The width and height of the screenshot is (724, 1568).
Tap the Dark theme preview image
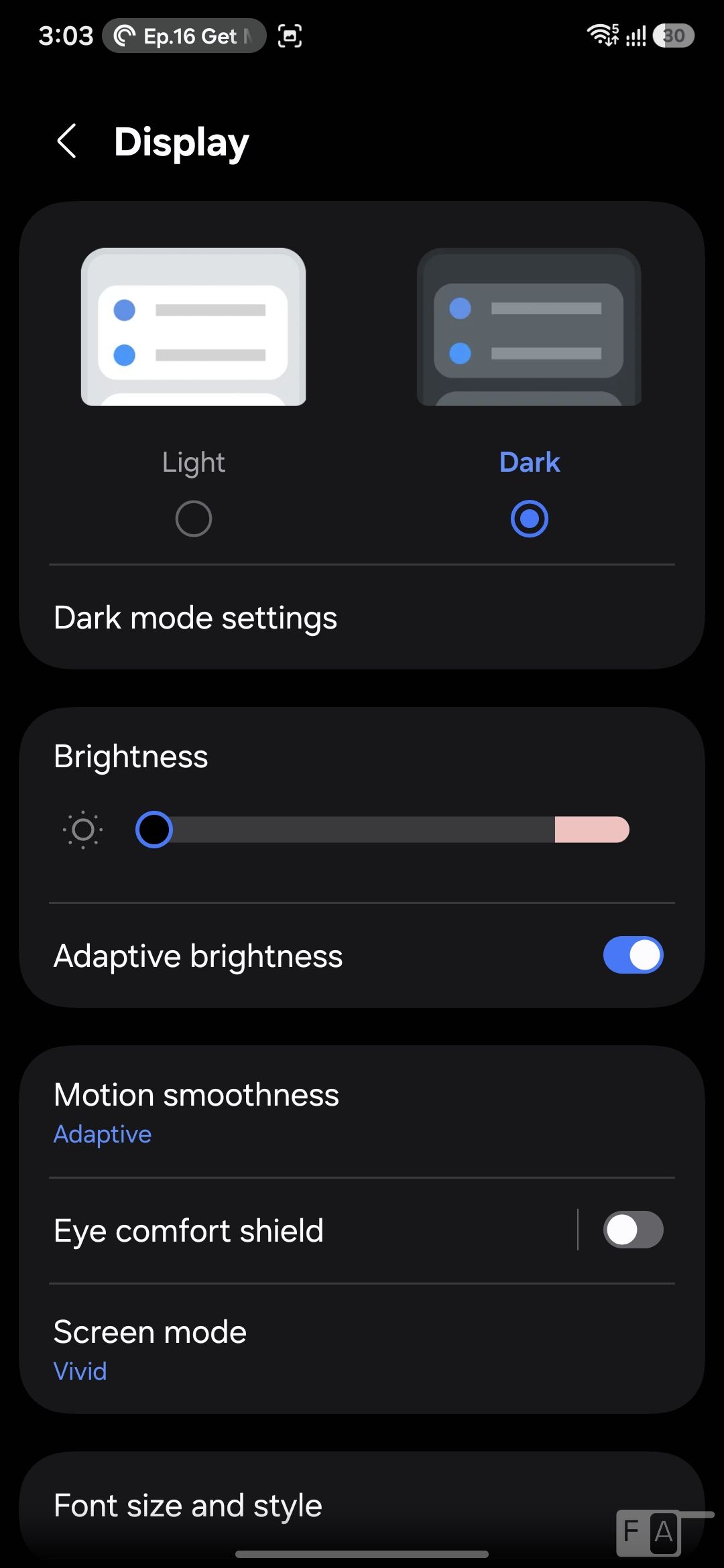click(x=529, y=327)
